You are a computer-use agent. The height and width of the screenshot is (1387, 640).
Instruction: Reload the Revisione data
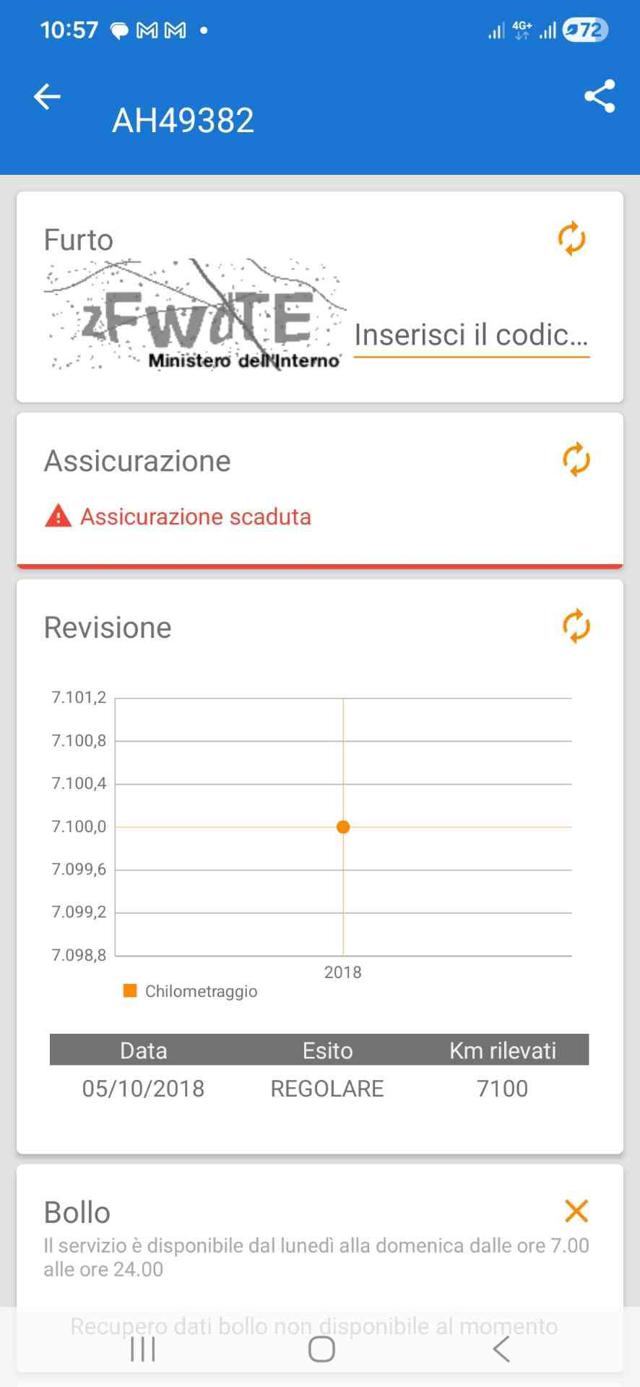575,627
